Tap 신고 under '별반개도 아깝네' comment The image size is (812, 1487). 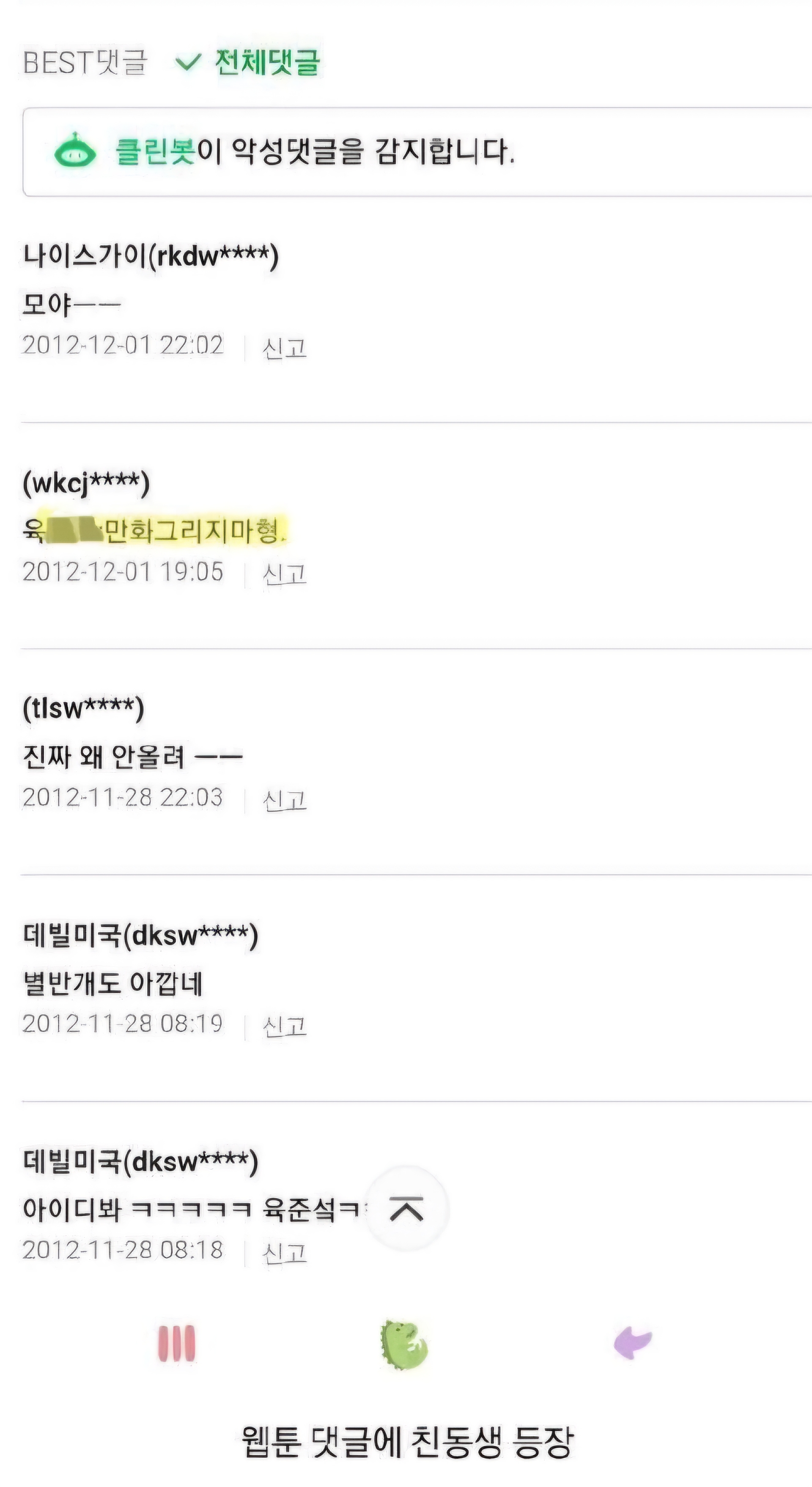[284, 1026]
